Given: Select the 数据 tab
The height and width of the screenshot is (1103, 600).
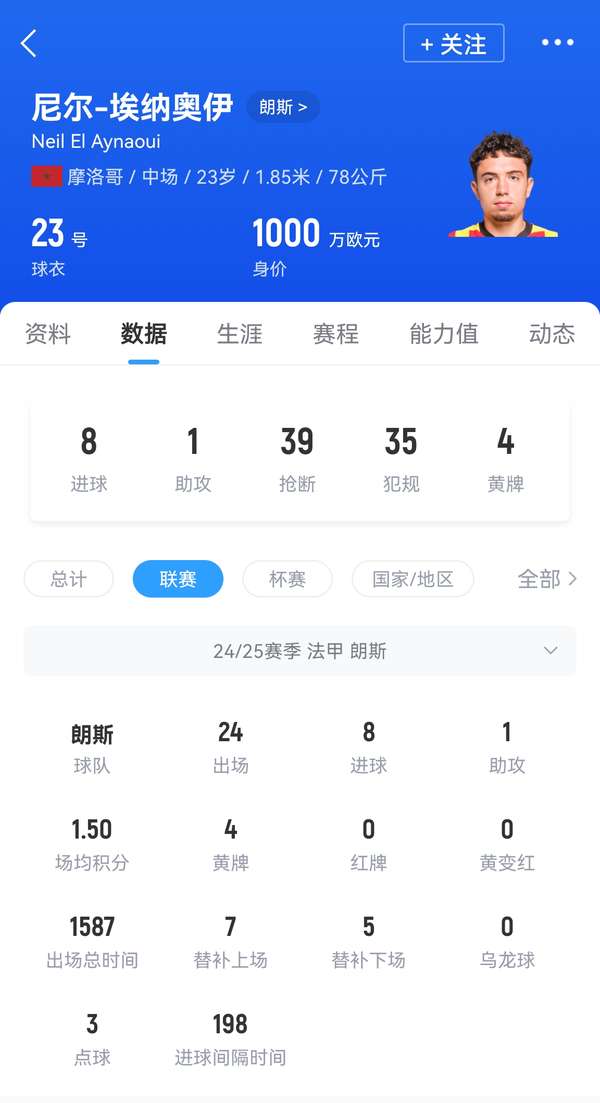Looking at the screenshot, I should (x=144, y=334).
